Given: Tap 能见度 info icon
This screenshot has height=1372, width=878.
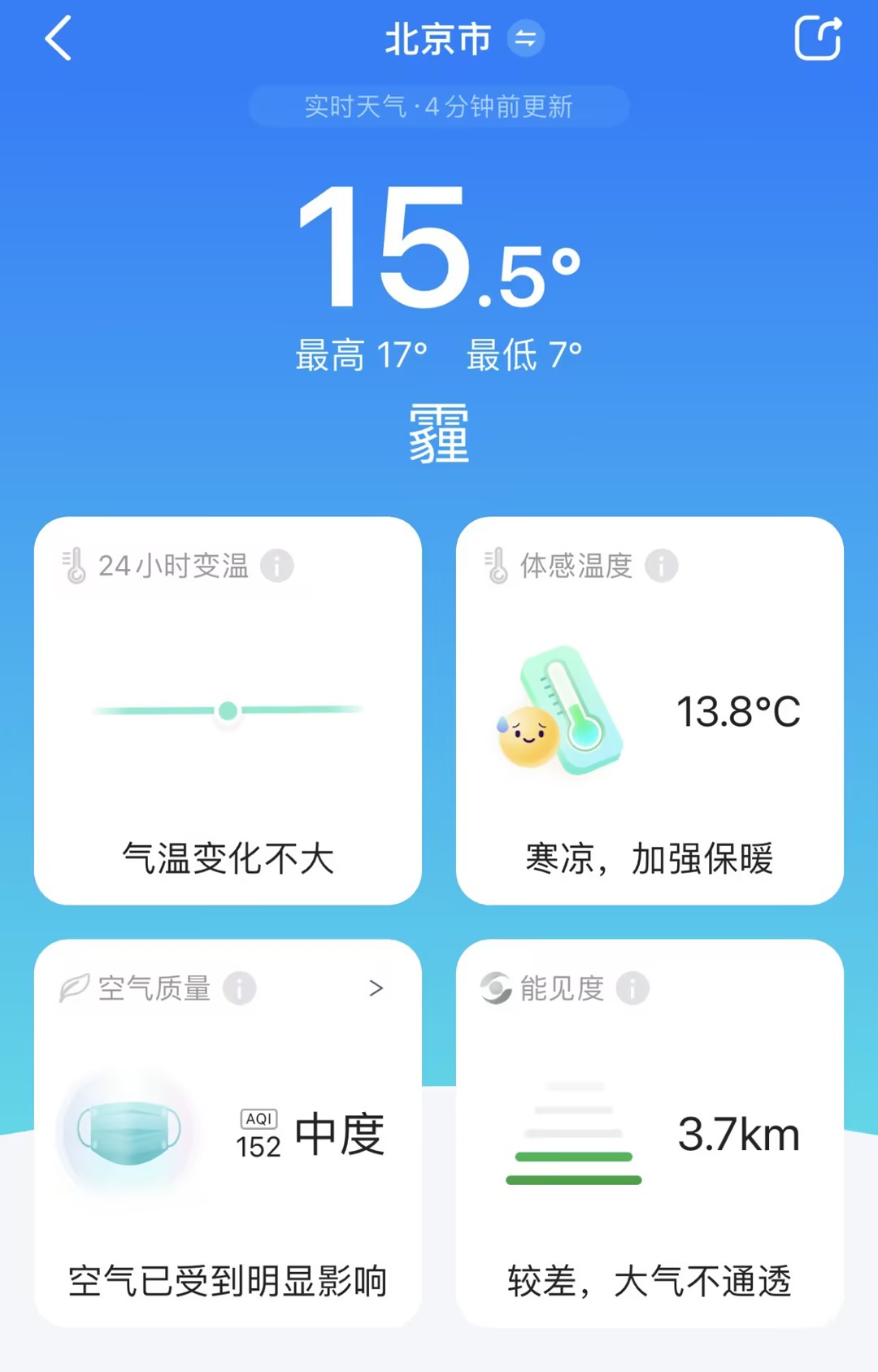Looking at the screenshot, I should pyautogui.click(x=632, y=988).
